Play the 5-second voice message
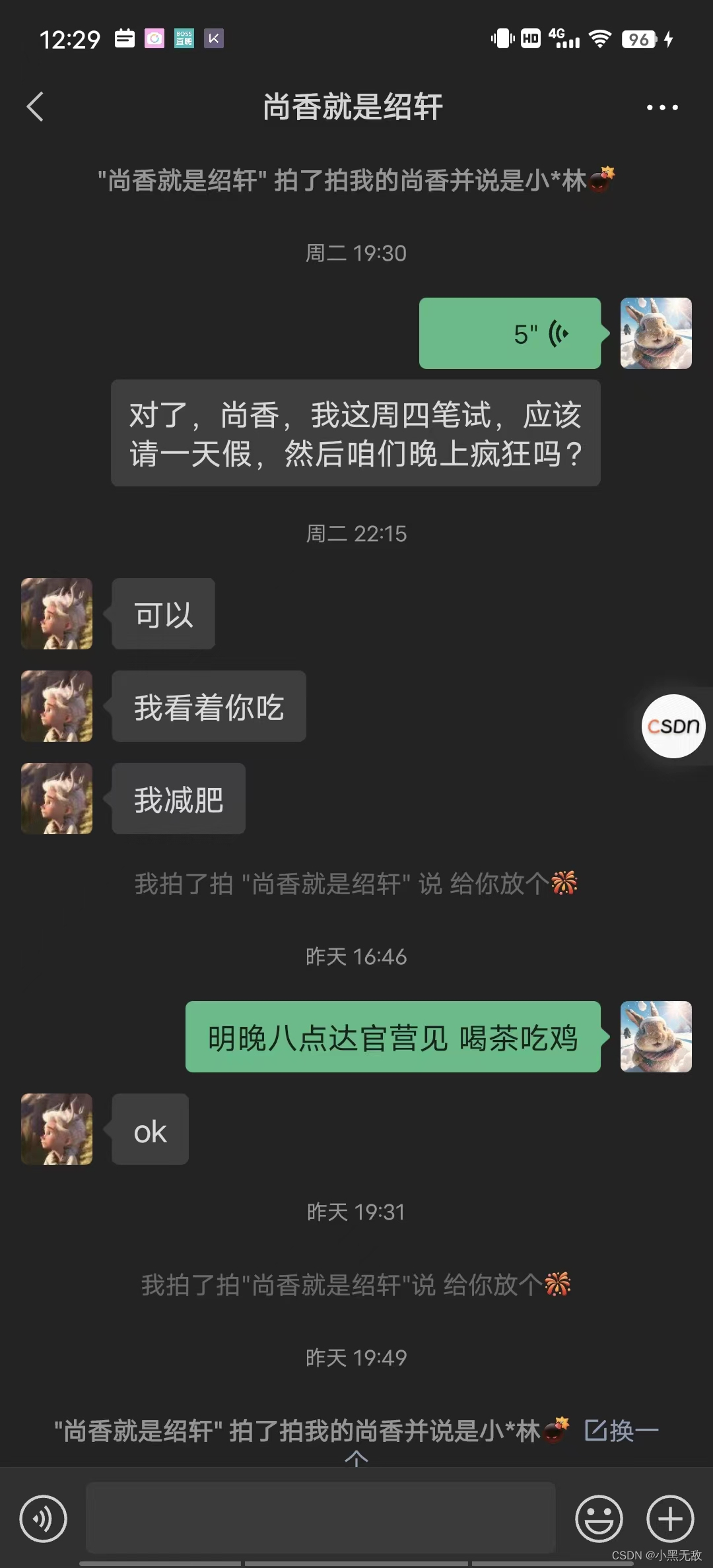713x1568 pixels. [510, 333]
